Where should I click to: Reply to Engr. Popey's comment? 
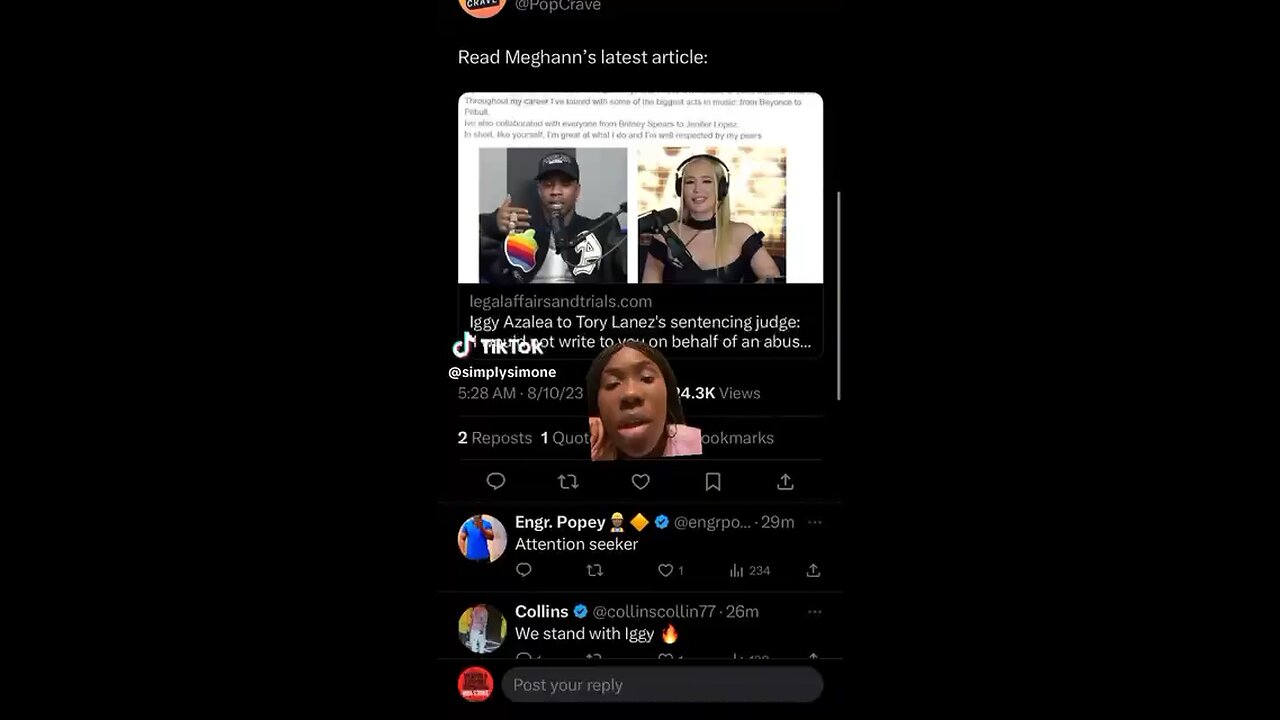[x=524, y=570]
